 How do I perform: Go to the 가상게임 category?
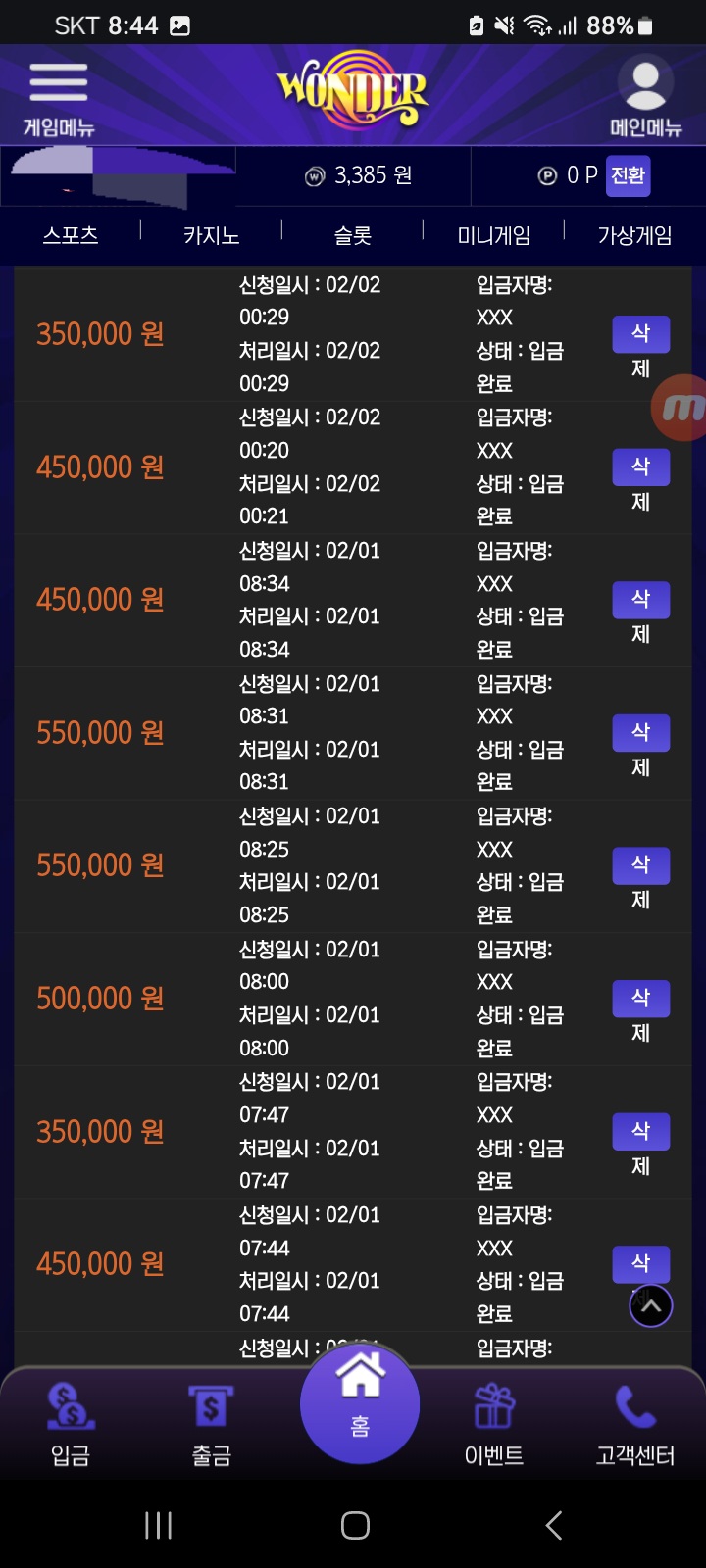tap(635, 235)
